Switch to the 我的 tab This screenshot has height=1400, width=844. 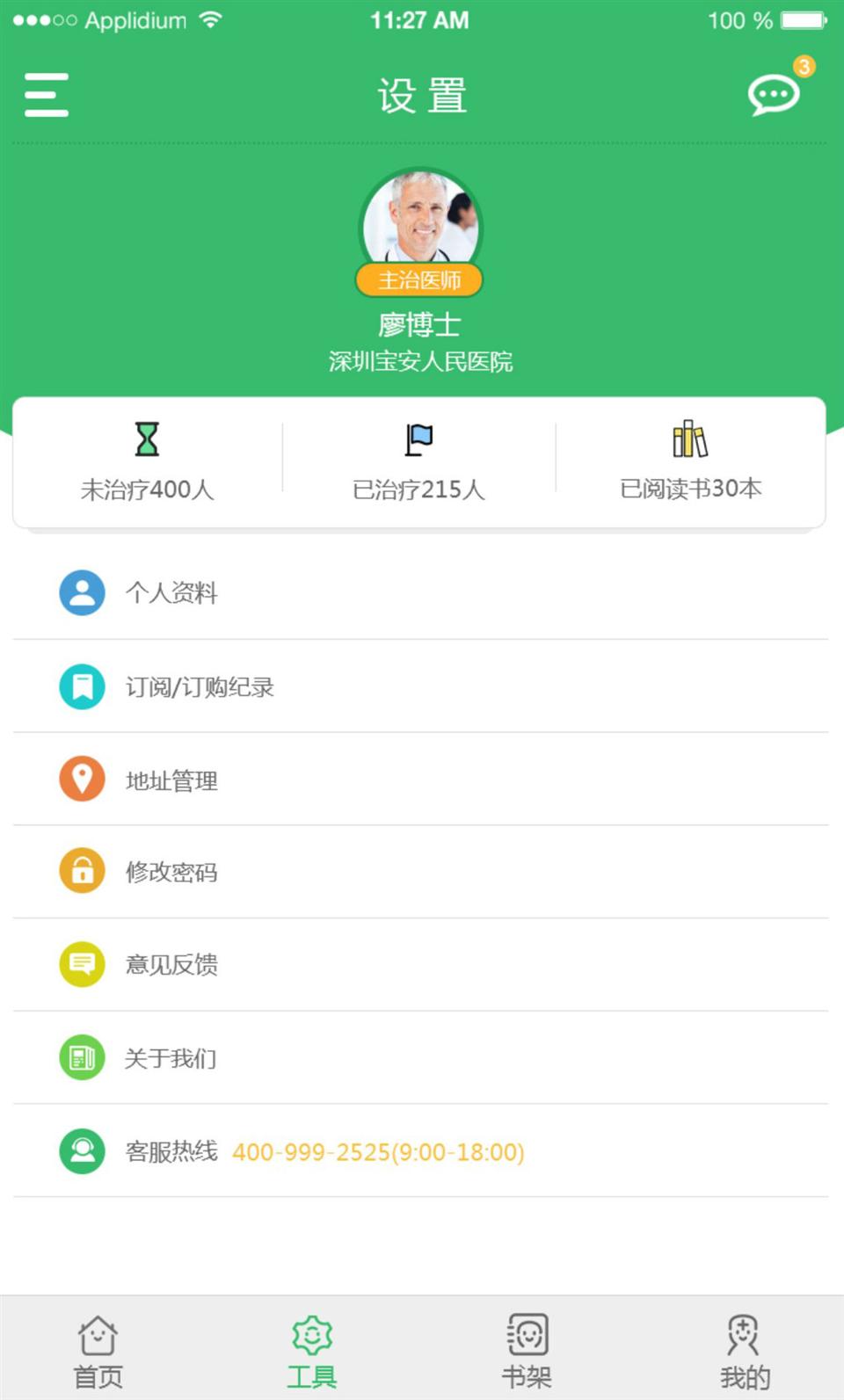coord(744,1351)
